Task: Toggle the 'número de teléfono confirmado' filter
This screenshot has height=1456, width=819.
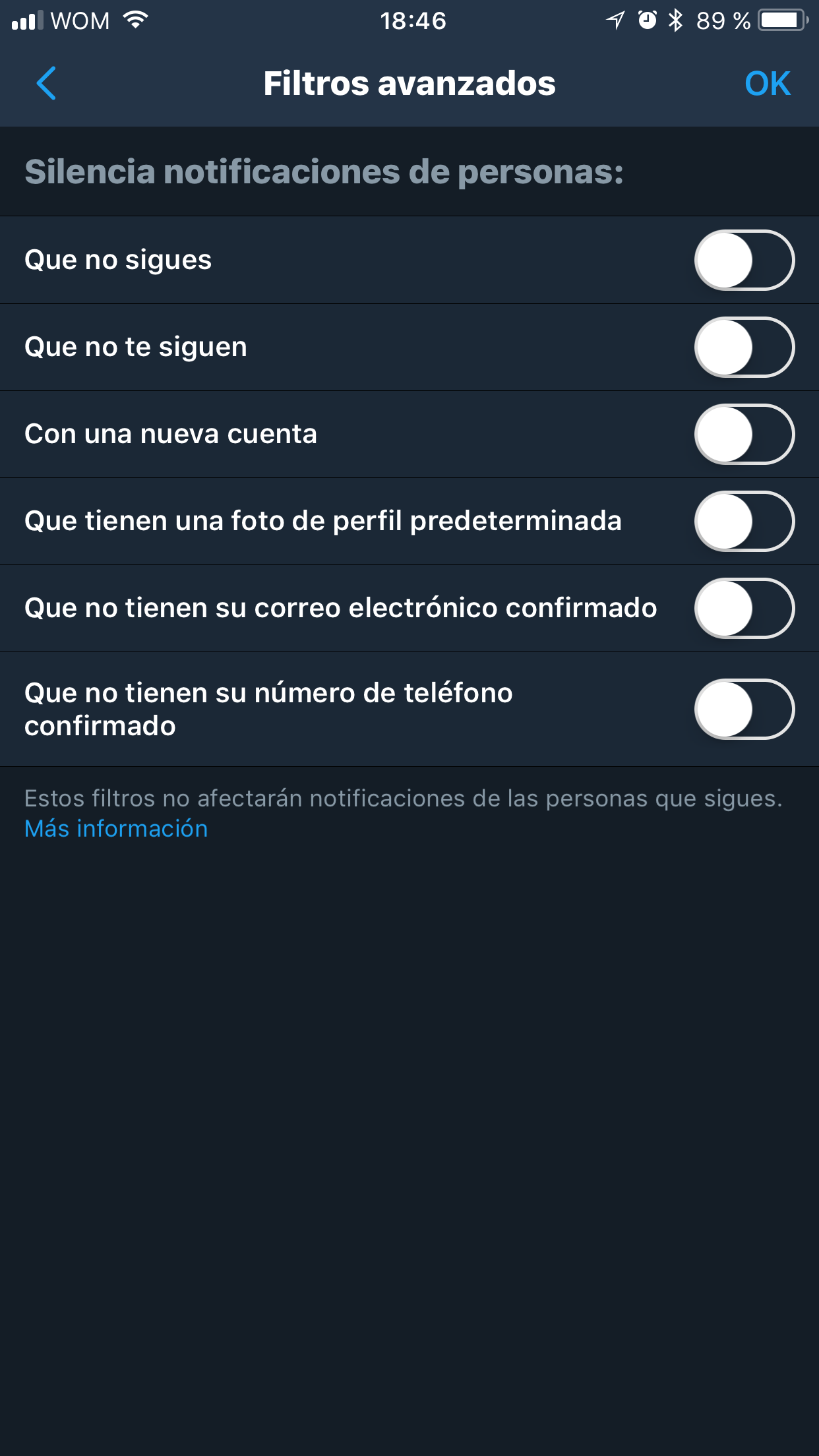Action: tap(744, 710)
